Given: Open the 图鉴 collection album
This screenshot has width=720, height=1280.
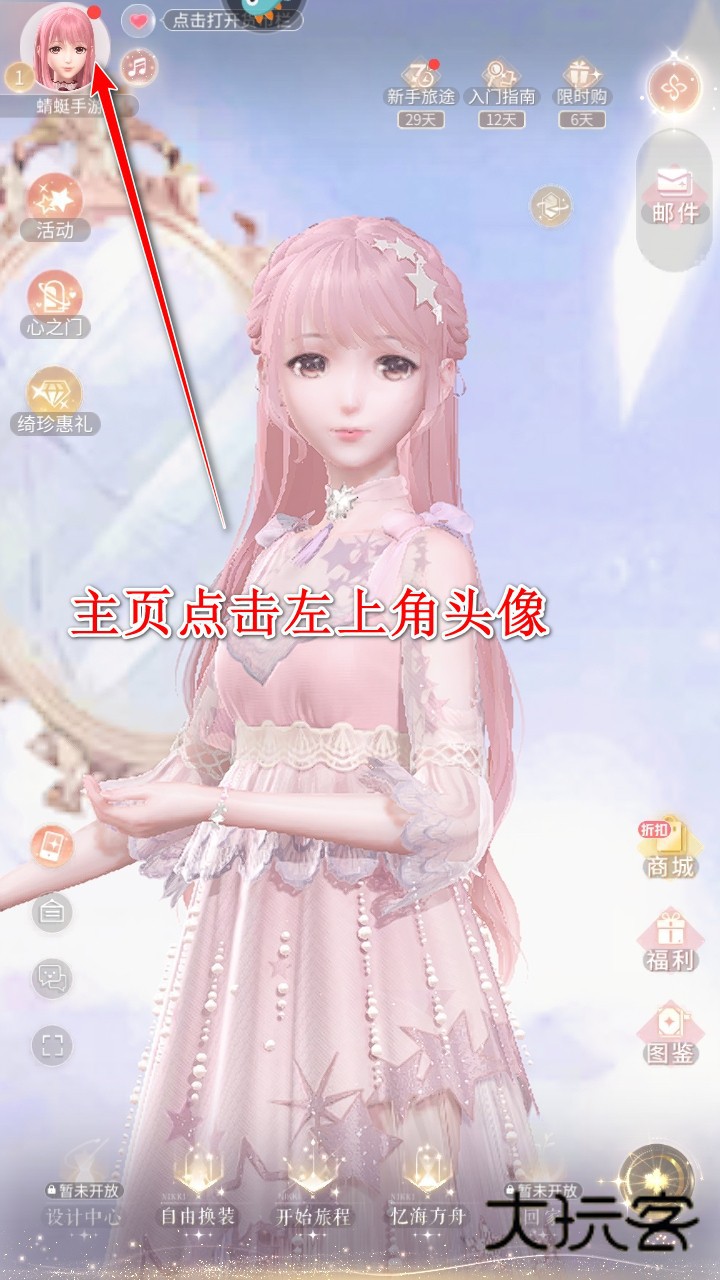Looking at the screenshot, I should coord(669,1032).
